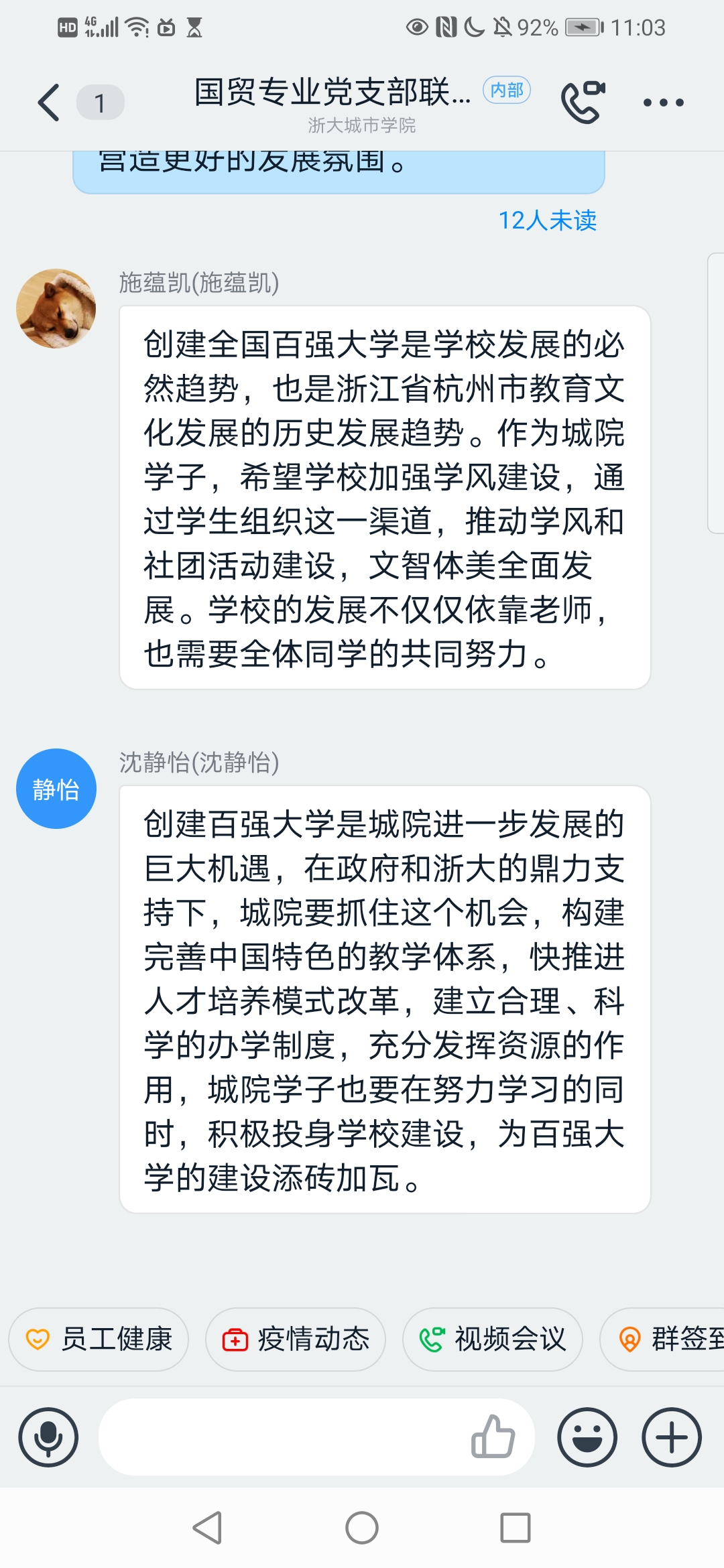Focus the message text field
This screenshot has height=1568, width=724.
[x=282, y=1437]
